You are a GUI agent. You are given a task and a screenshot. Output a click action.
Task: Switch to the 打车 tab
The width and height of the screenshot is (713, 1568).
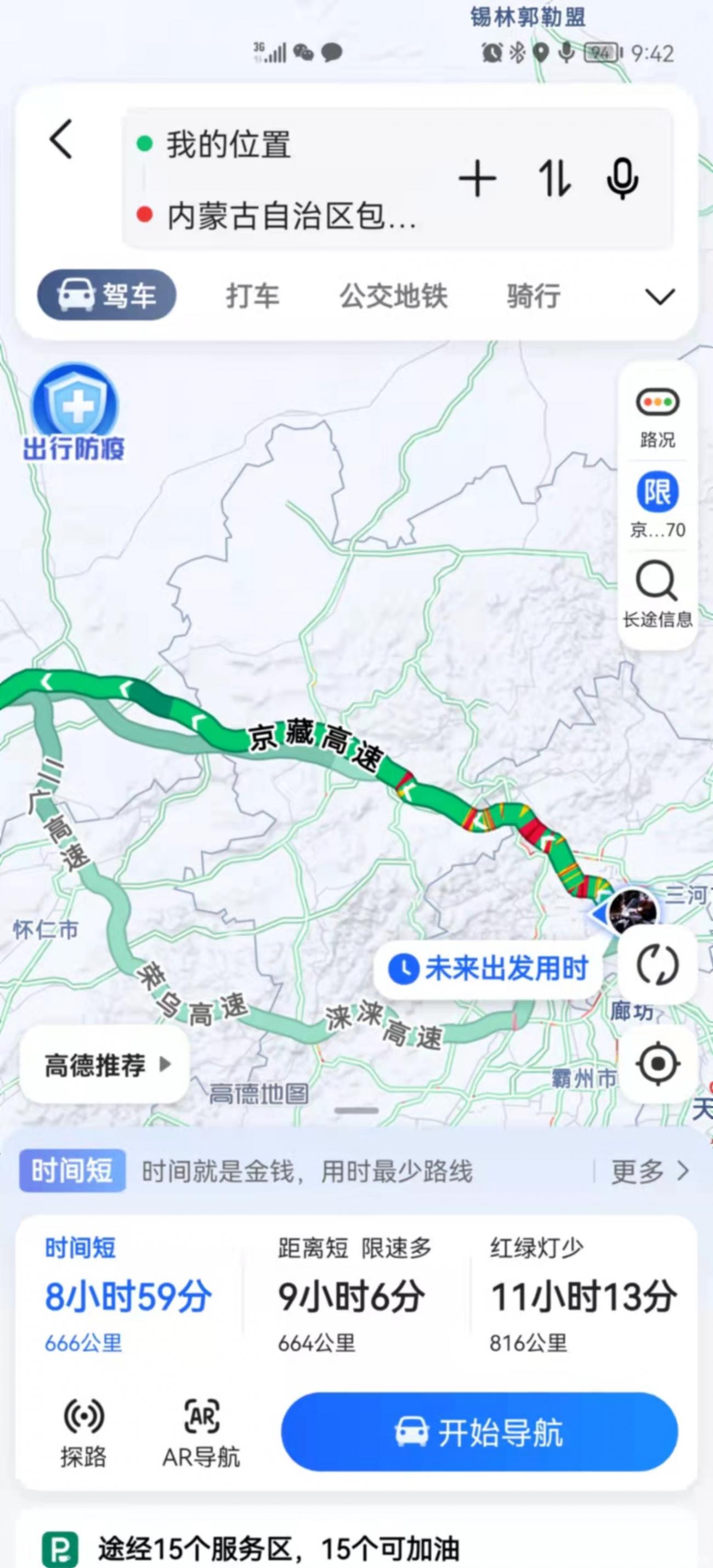[x=253, y=297]
